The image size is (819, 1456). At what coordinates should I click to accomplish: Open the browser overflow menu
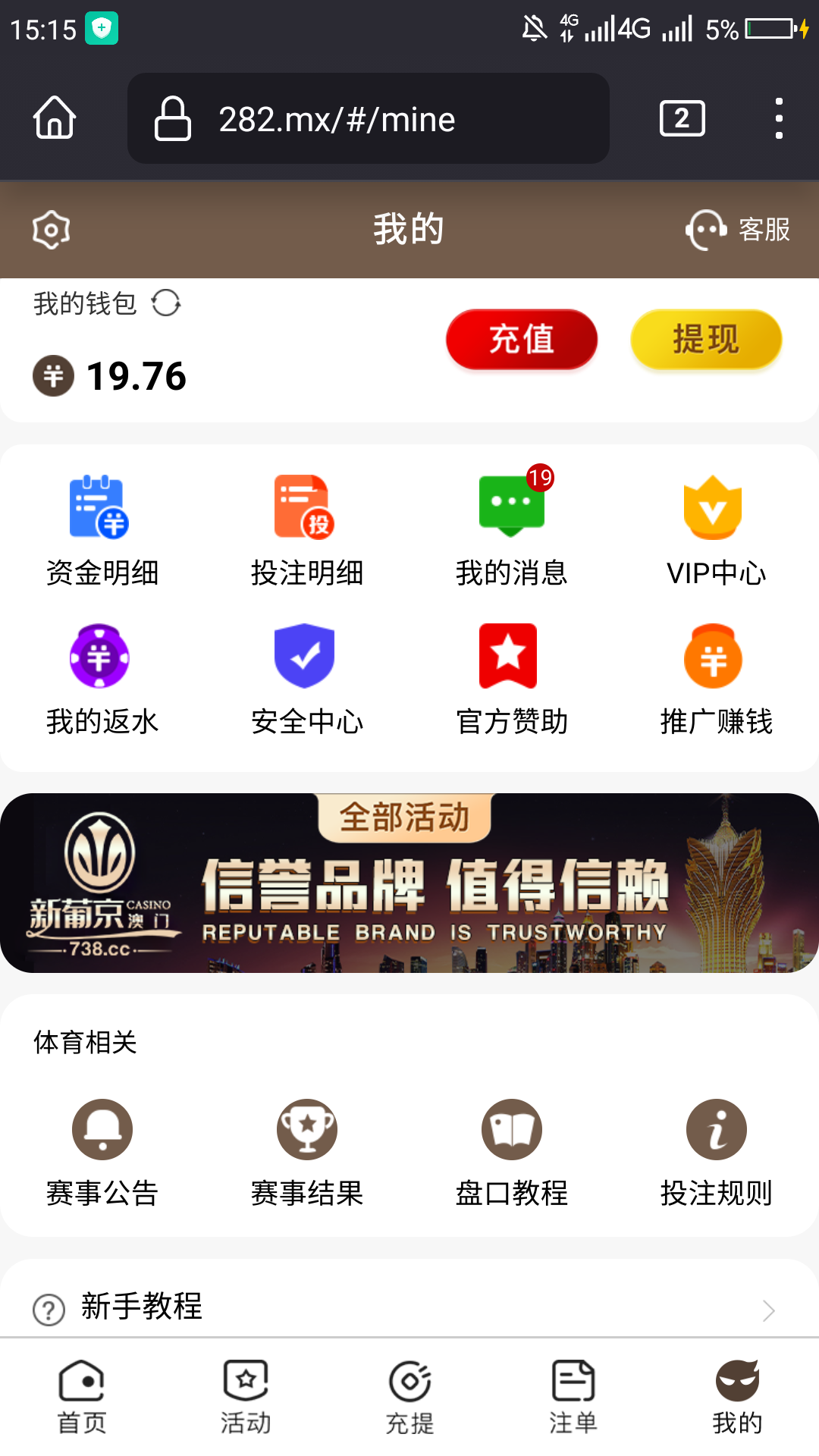pyautogui.click(x=779, y=118)
